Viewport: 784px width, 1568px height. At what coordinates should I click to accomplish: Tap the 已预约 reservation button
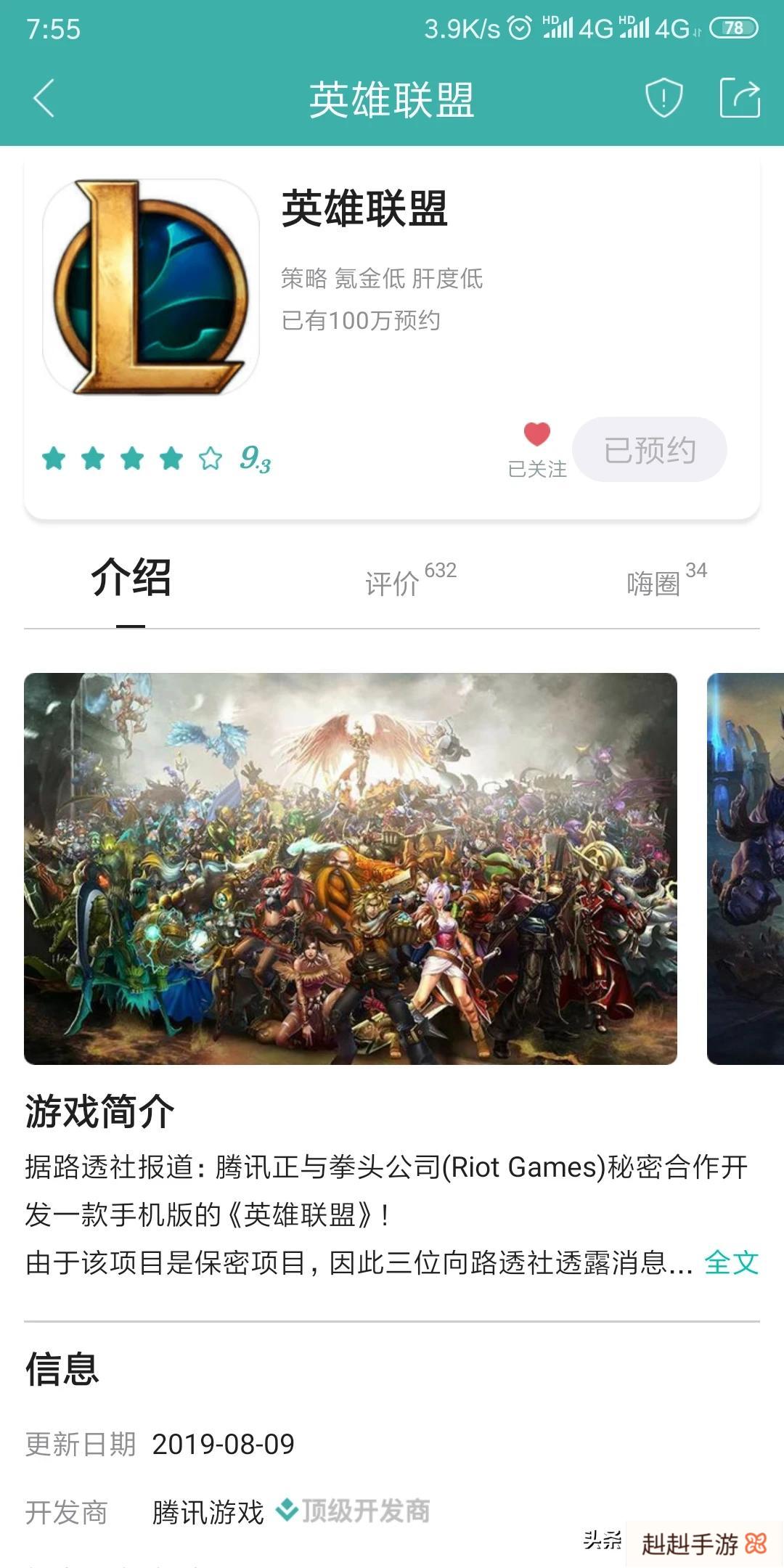pyautogui.click(x=650, y=450)
